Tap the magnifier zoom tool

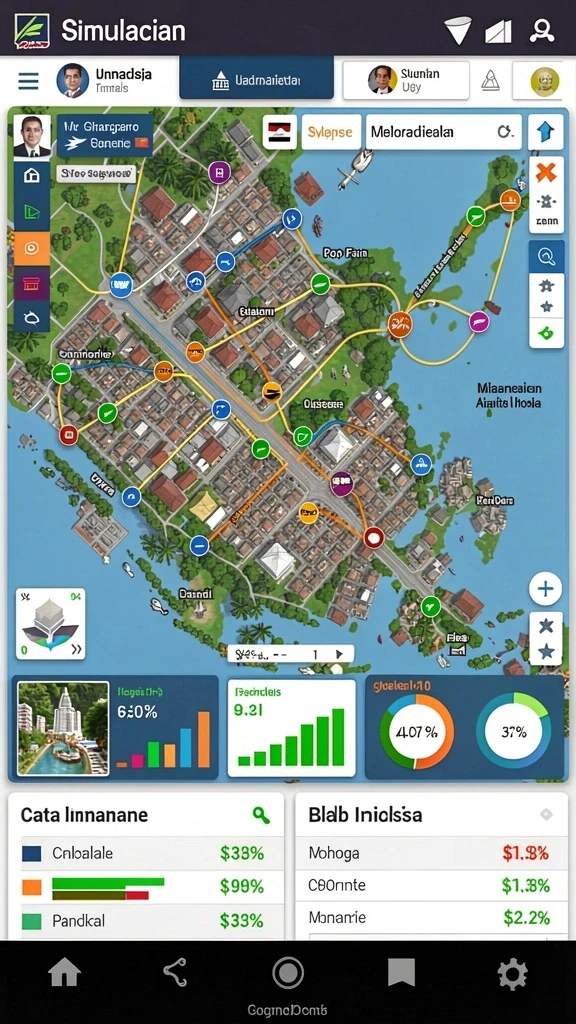point(546,255)
